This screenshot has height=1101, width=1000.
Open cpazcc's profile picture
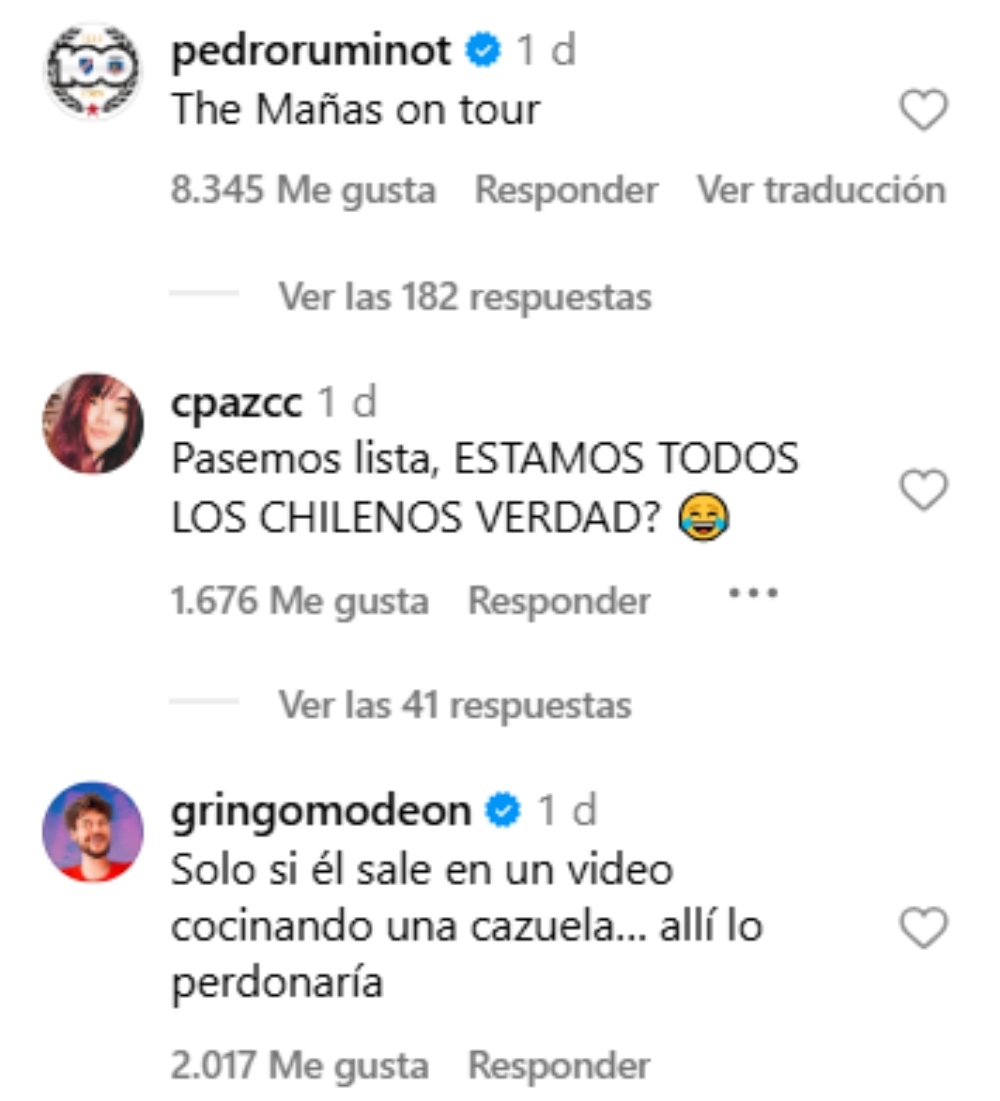(92, 423)
